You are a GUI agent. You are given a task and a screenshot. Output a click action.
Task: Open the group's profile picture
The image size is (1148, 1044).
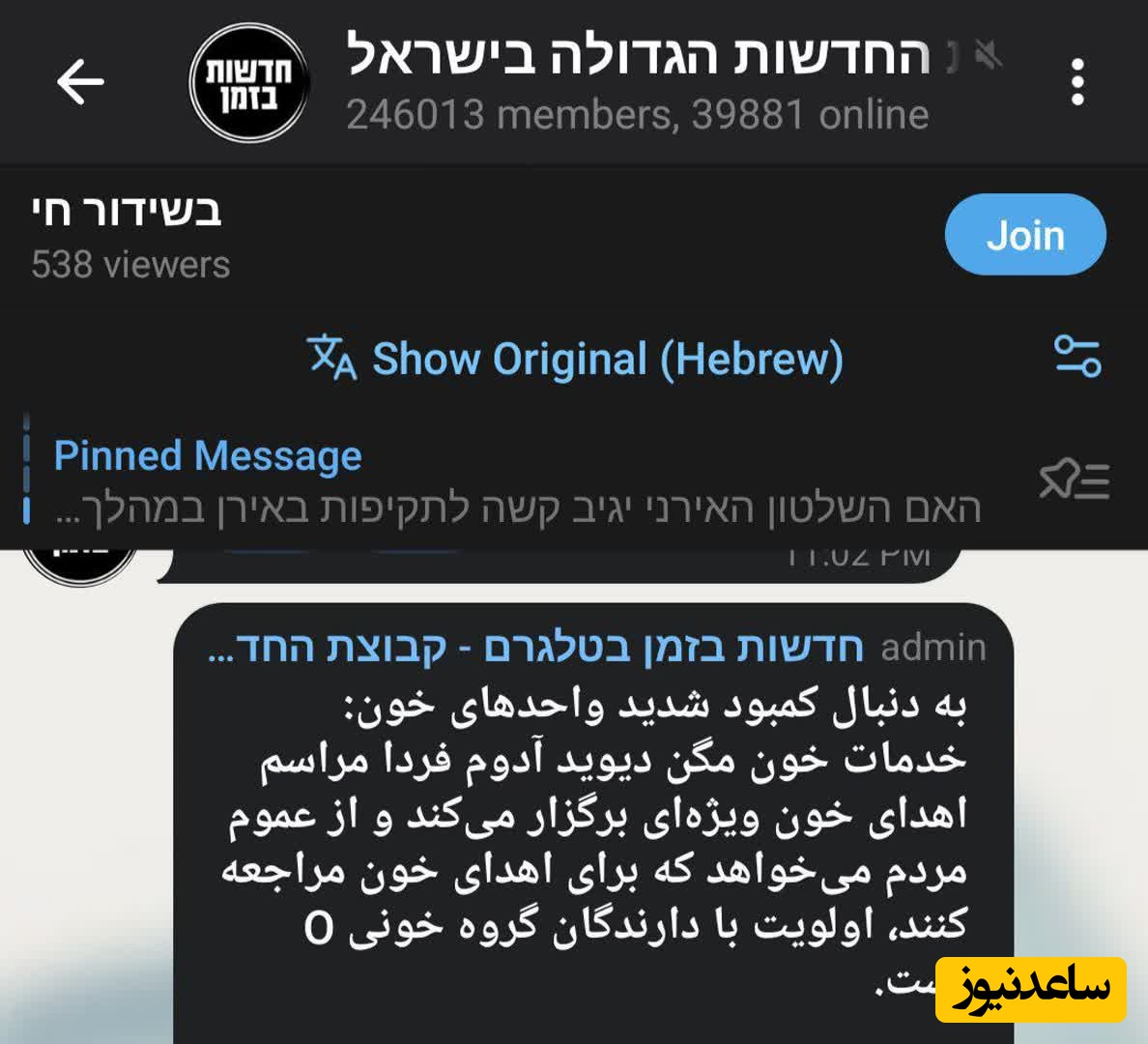point(249,83)
